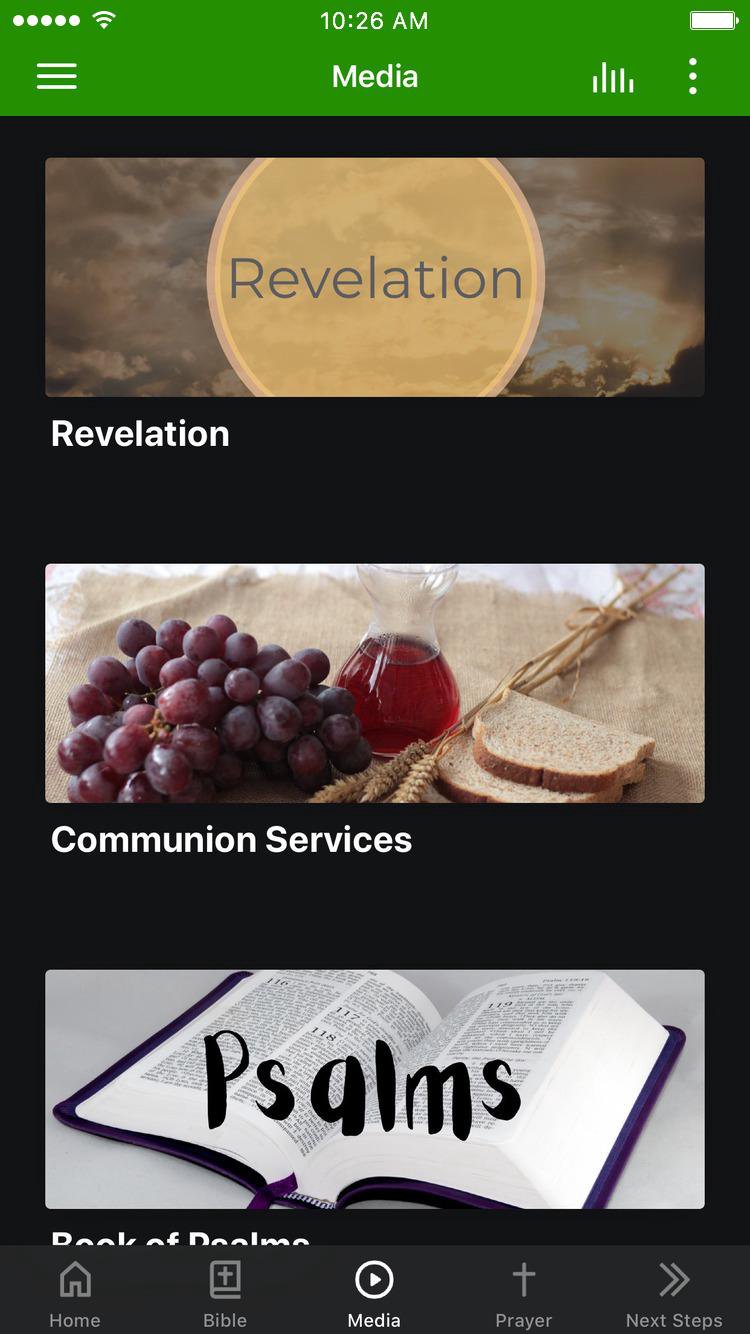Open the Revelation series

pos(374,278)
